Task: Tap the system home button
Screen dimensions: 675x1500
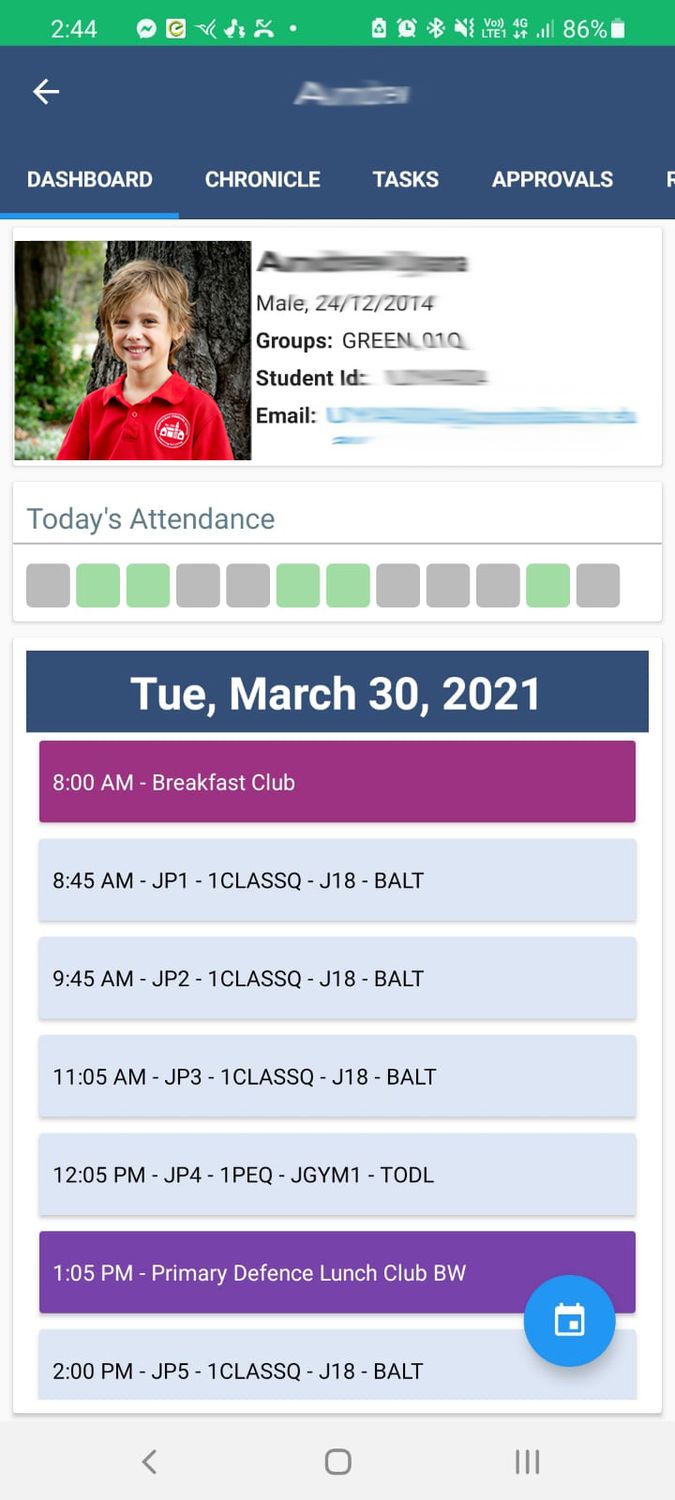Action: coord(338,1462)
